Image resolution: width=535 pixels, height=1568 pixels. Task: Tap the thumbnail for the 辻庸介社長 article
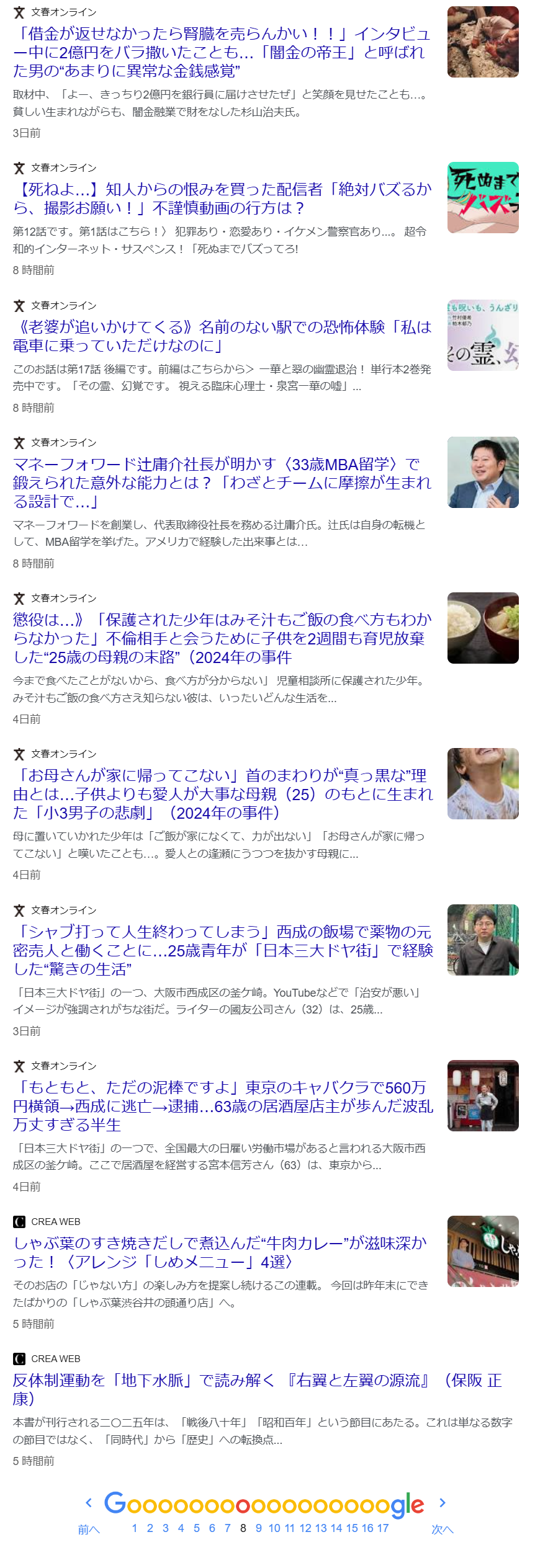(483, 473)
